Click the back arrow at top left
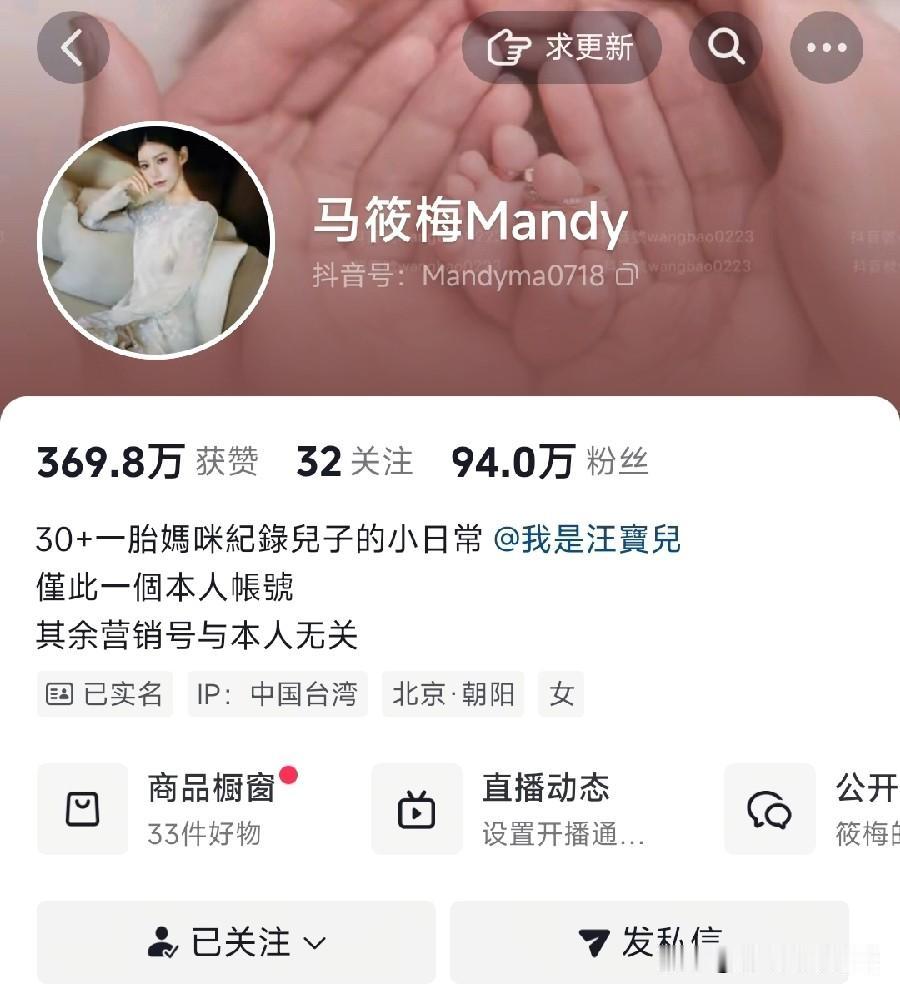900x991 pixels. point(73,46)
